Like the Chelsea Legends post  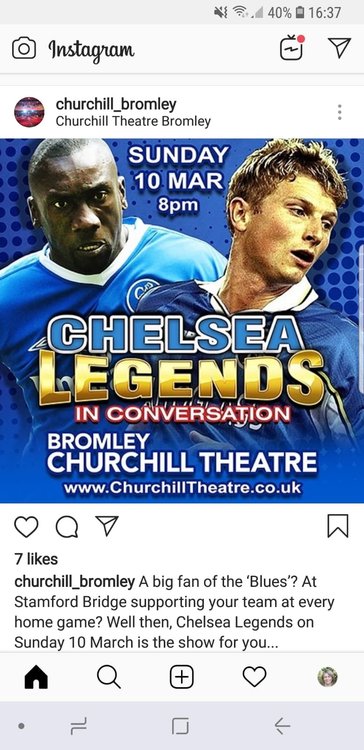(x=26, y=526)
